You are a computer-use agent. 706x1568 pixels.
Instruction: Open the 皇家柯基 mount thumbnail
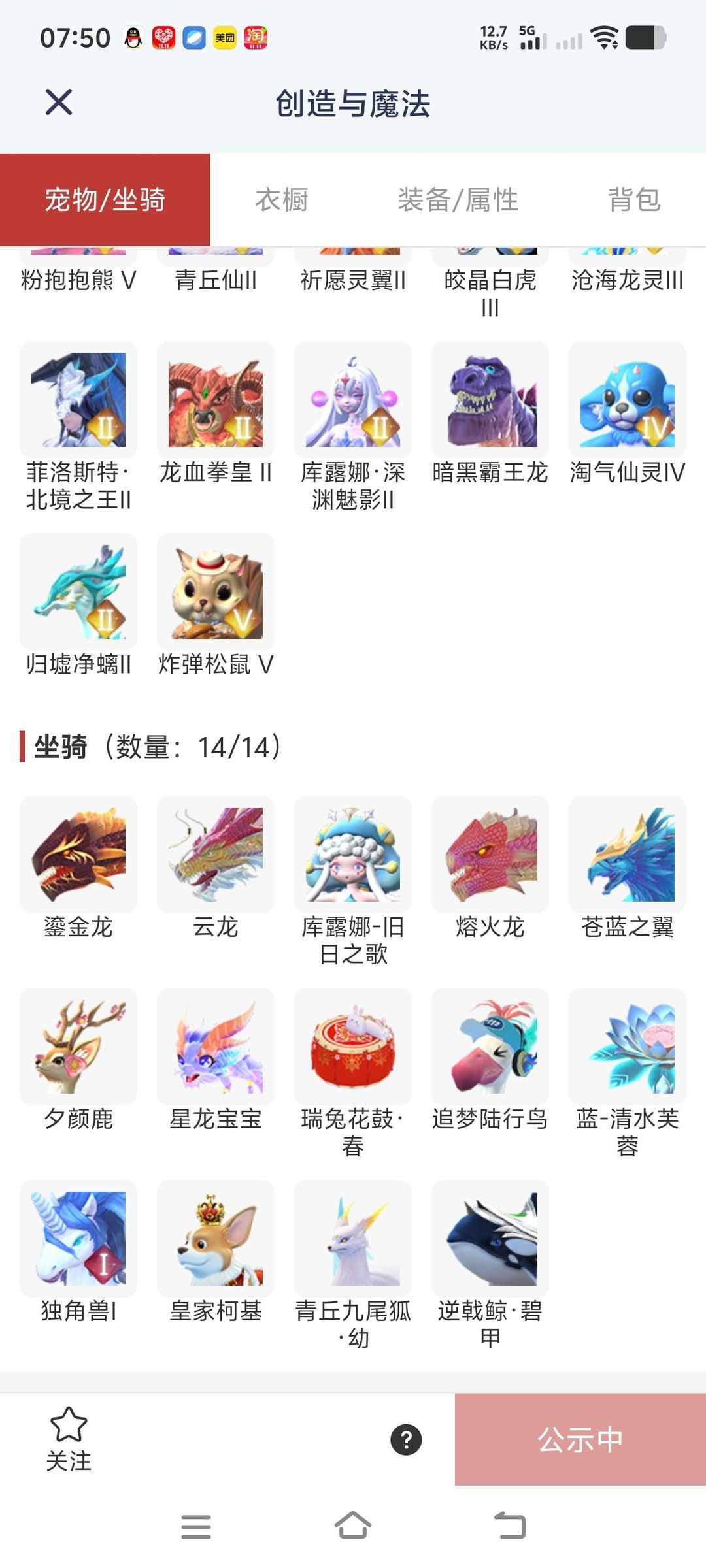(215, 1238)
